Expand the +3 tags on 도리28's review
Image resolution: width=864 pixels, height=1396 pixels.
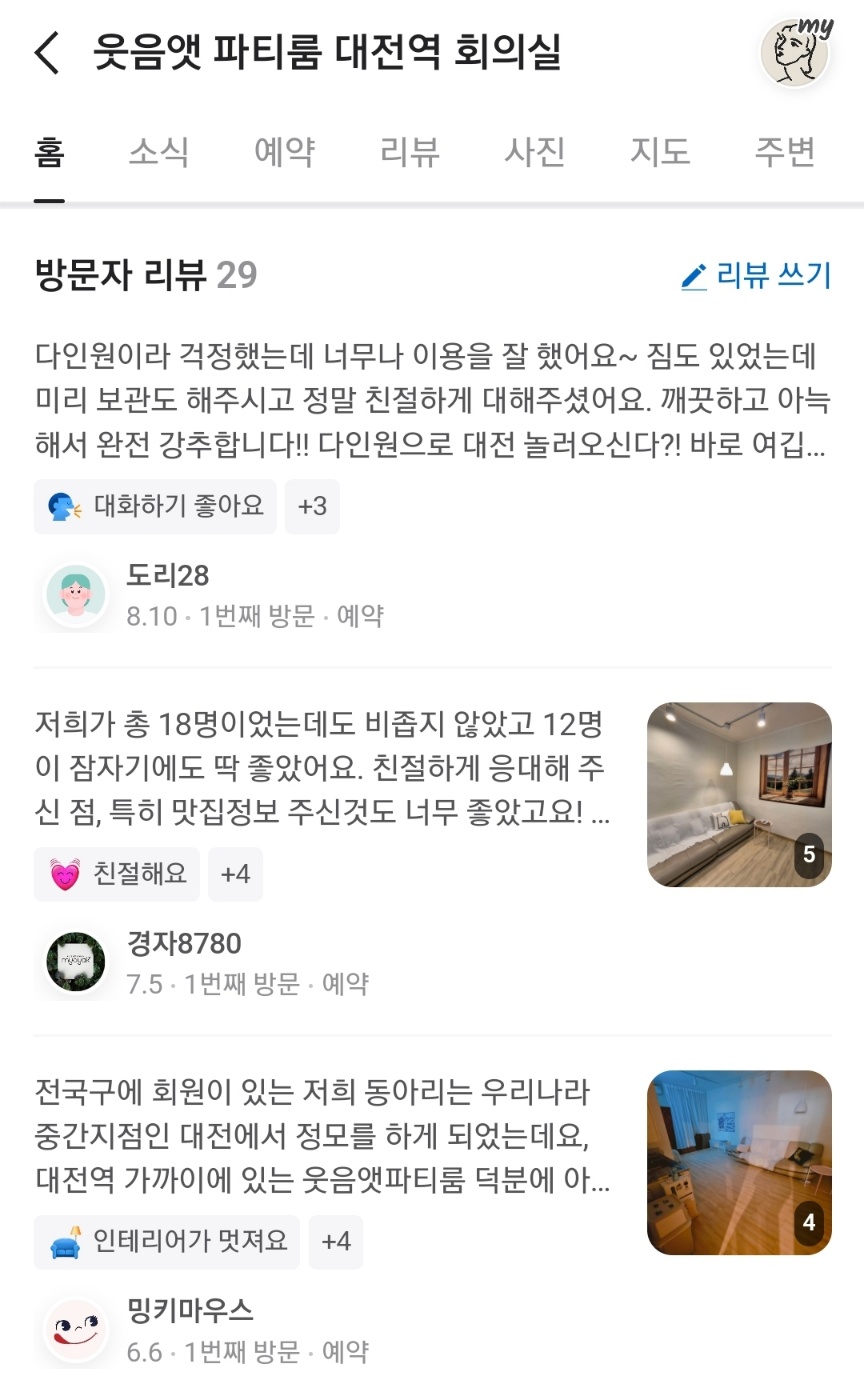(x=312, y=507)
